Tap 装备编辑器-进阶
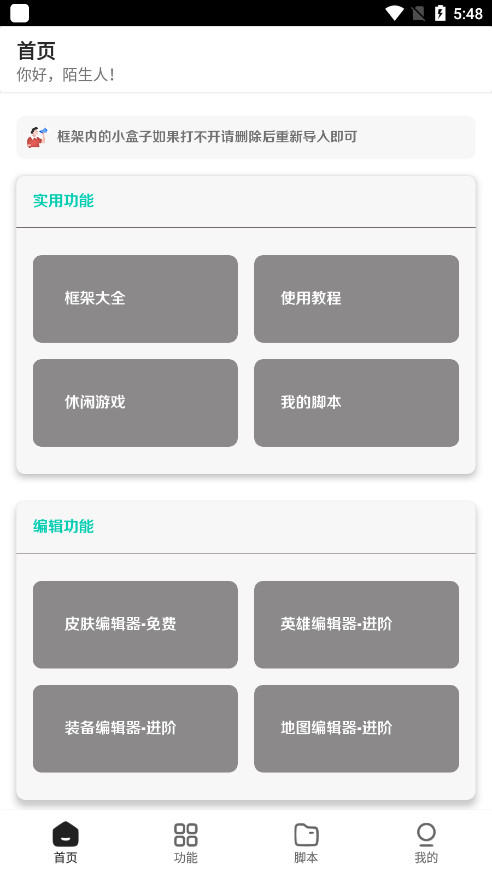 coord(135,729)
